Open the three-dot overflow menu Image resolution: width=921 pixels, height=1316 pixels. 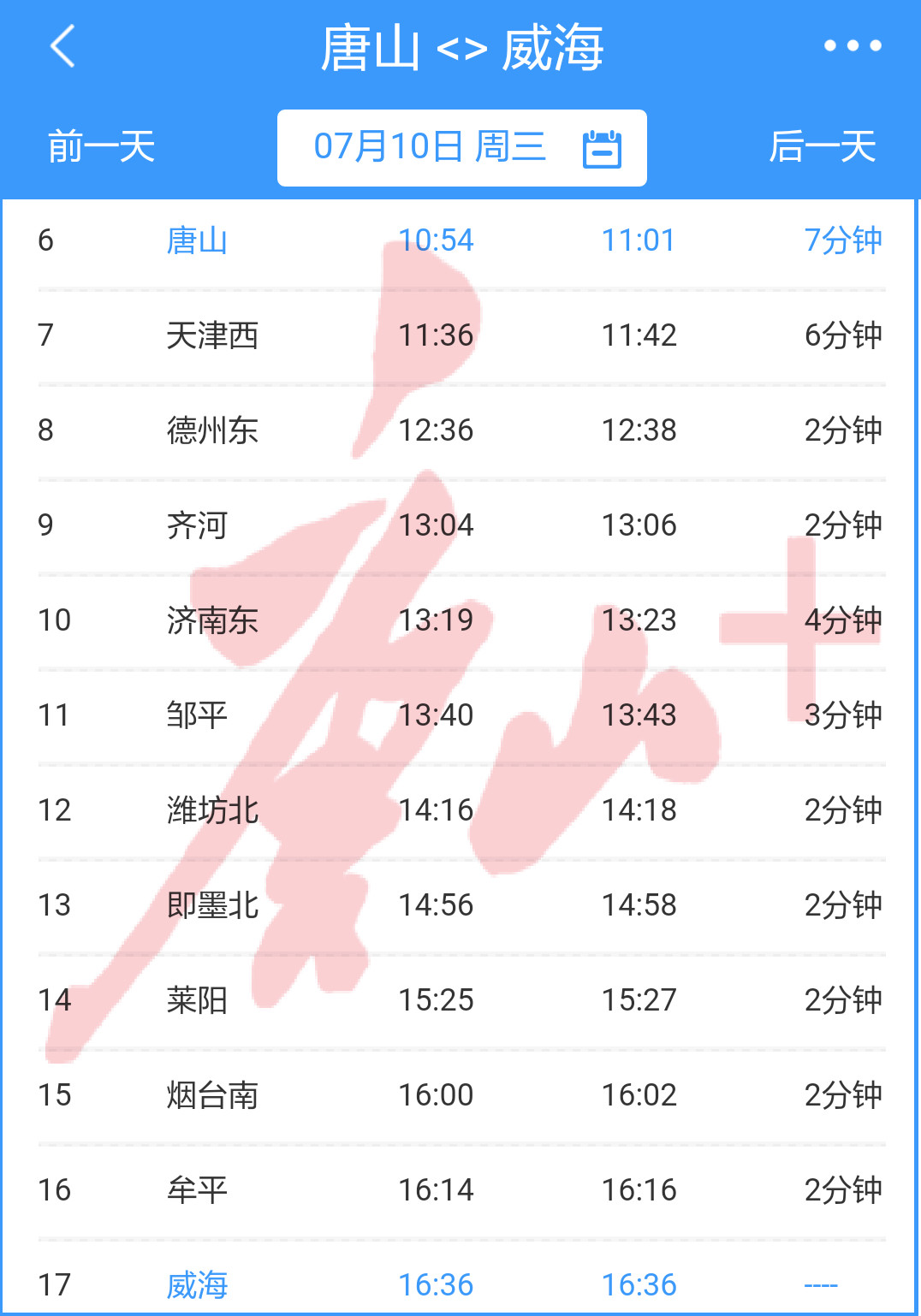852,46
